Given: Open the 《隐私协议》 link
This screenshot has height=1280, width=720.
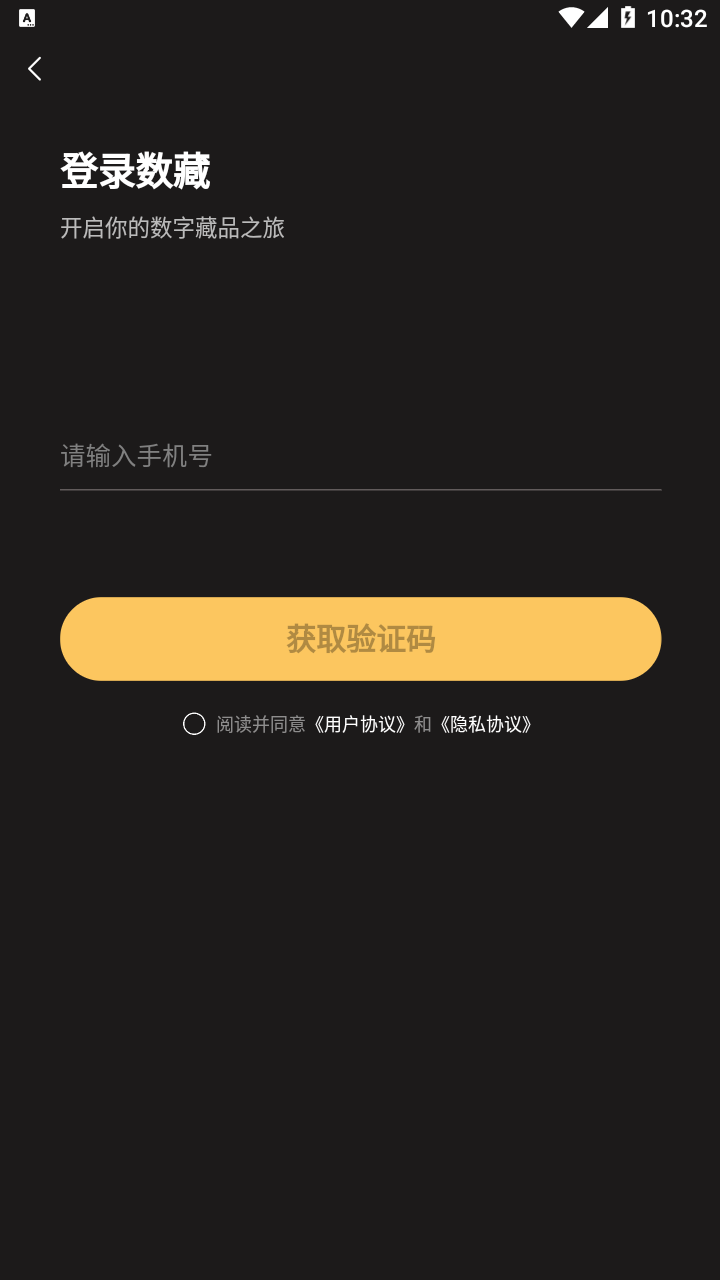Looking at the screenshot, I should click(486, 724).
